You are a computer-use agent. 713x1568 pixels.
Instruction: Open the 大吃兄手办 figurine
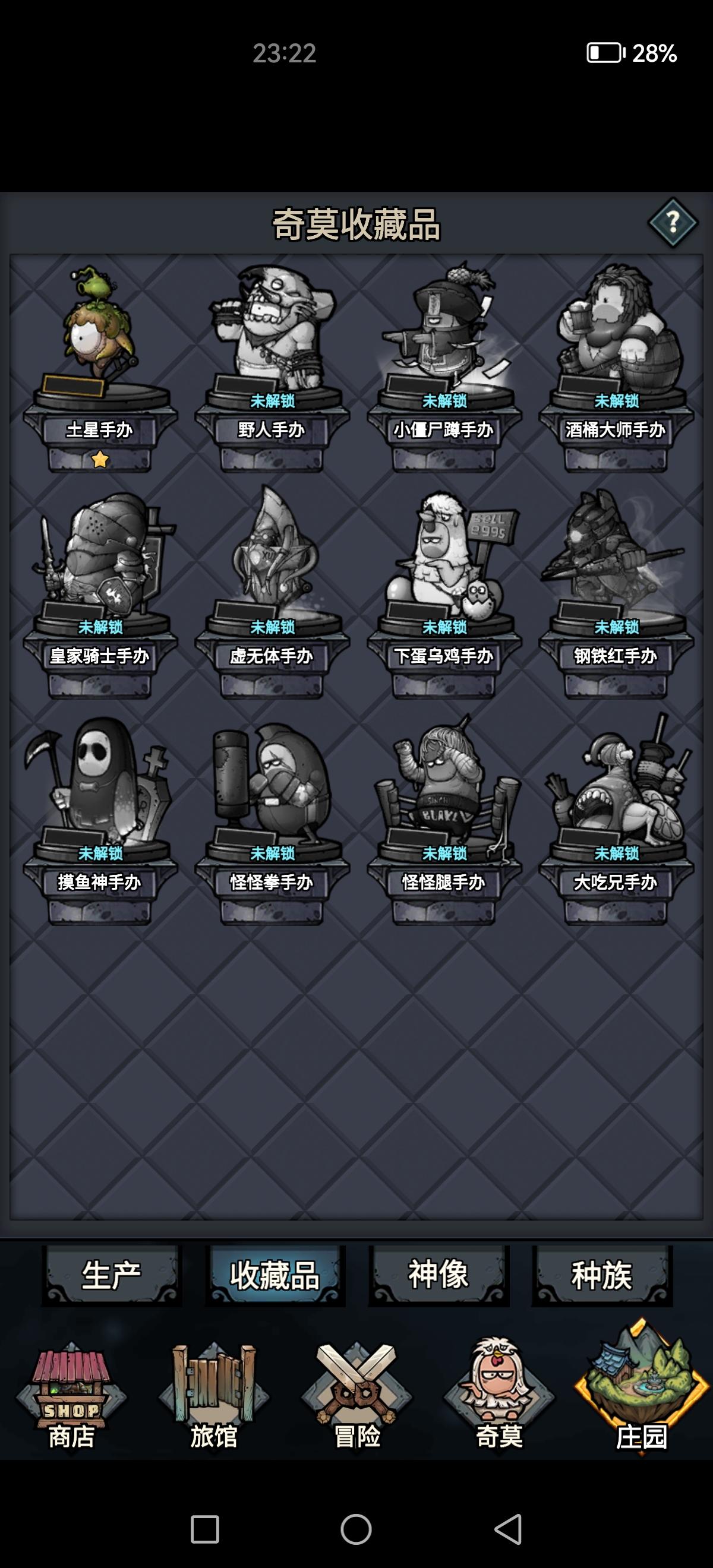click(616, 791)
